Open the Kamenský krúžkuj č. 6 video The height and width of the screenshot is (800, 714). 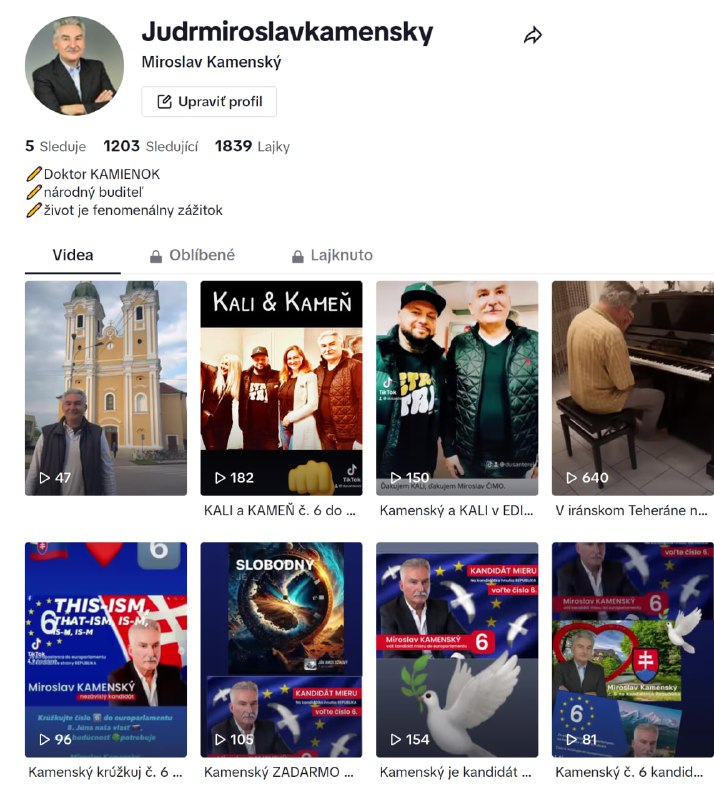click(105, 650)
